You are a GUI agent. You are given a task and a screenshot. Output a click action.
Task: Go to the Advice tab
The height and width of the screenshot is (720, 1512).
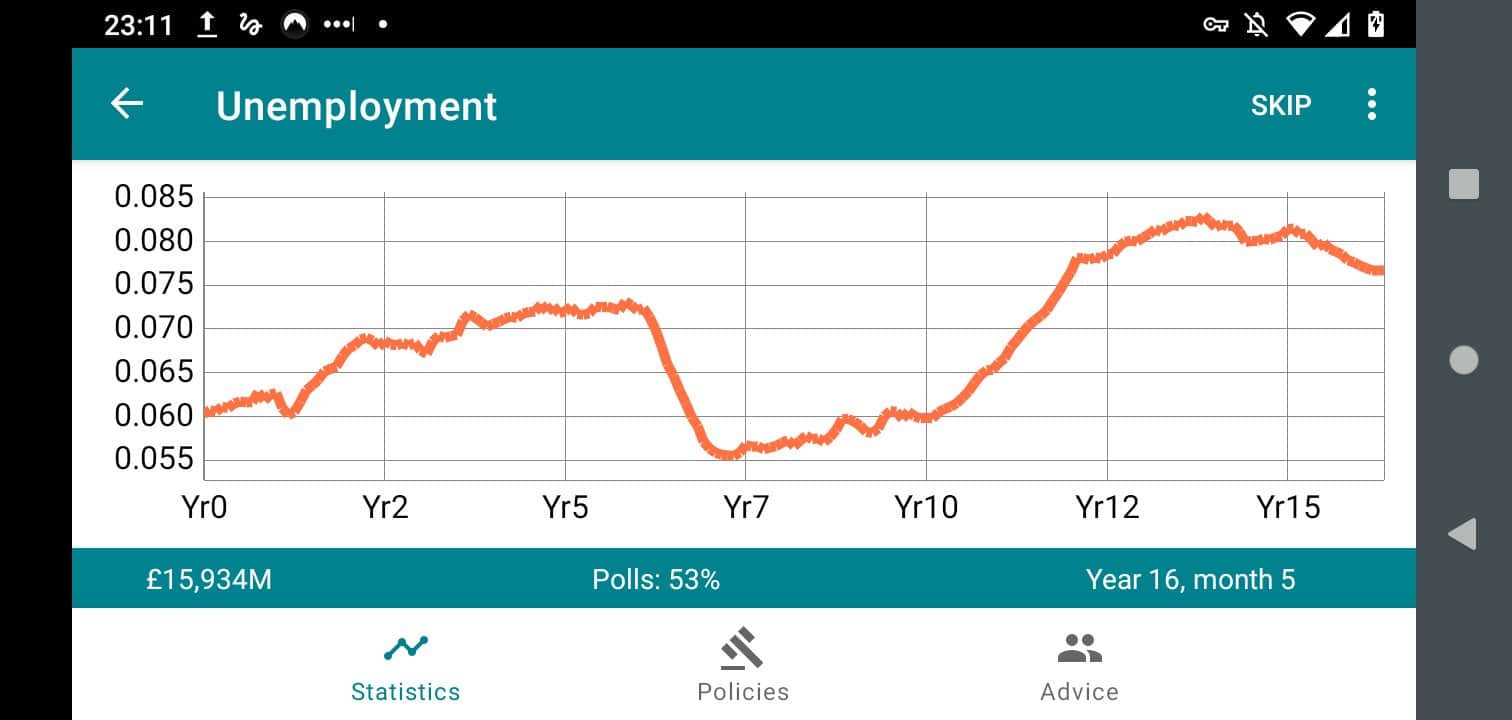(1079, 665)
